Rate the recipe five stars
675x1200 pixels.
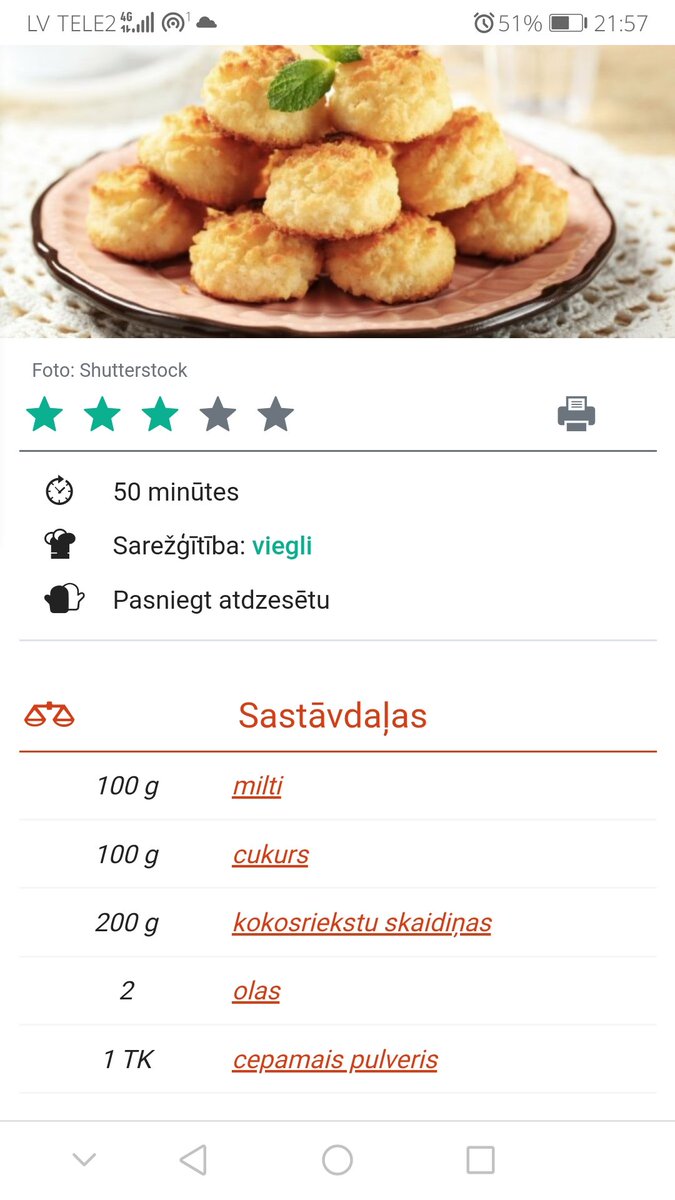(x=275, y=414)
